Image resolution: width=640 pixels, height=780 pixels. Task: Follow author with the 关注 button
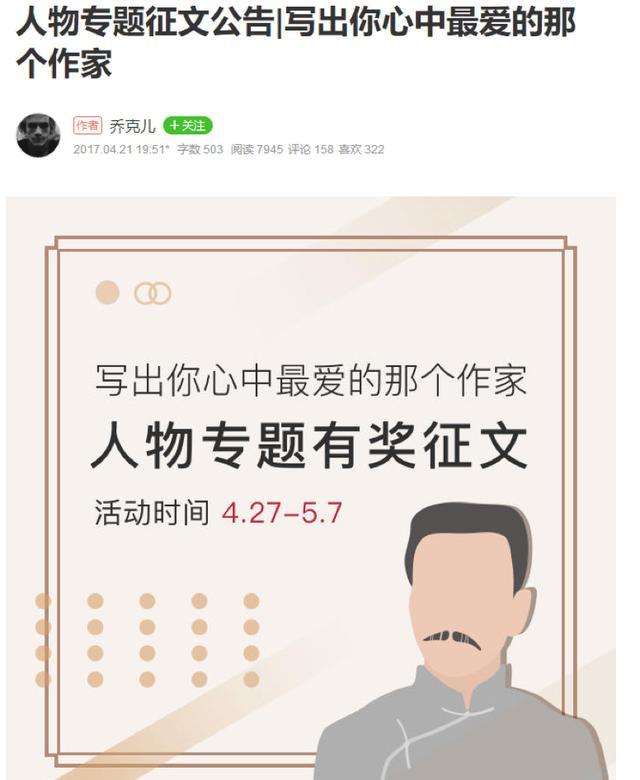(188, 126)
